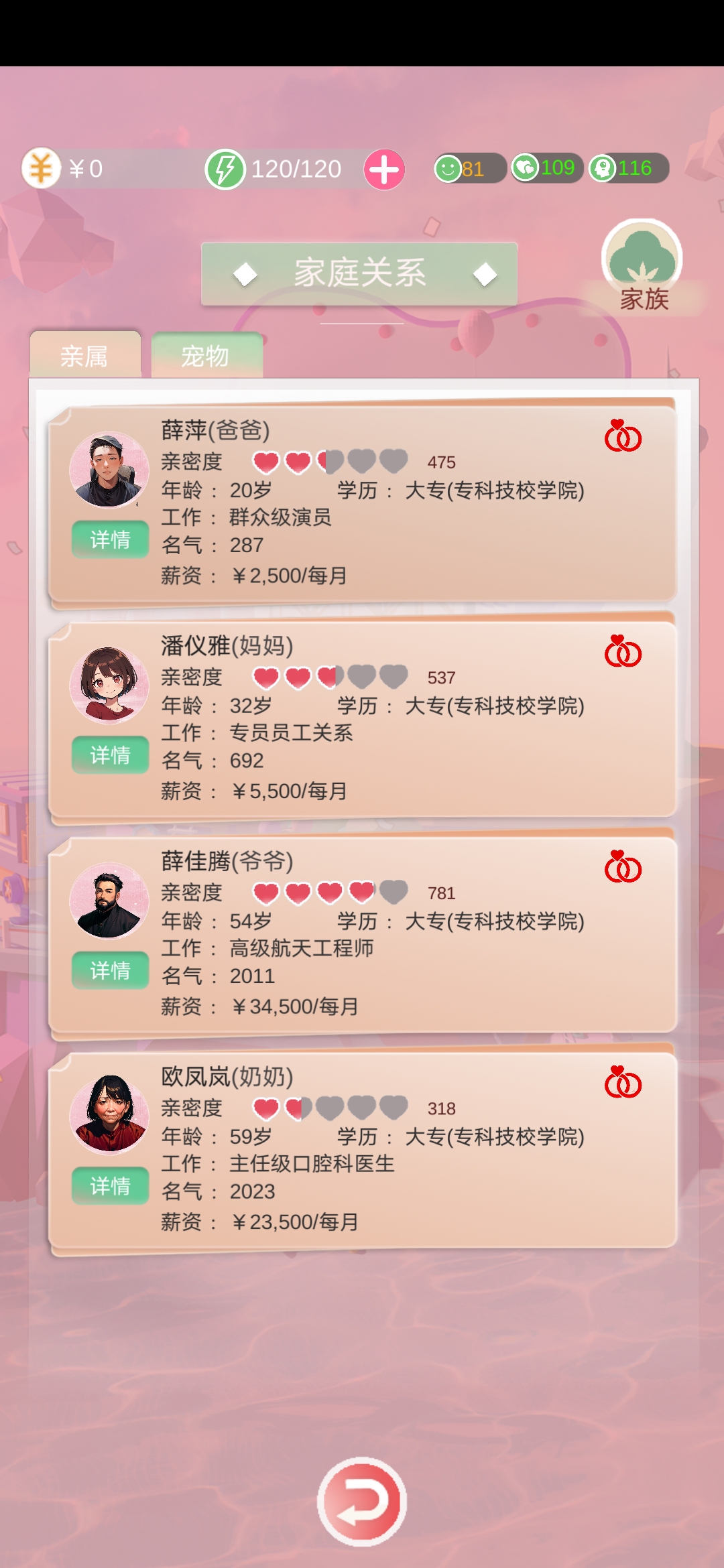The height and width of the screenshot is (1568, 724).
Task: Tap the rings icon on 潘仪雅's card
Action: (623, 652)
